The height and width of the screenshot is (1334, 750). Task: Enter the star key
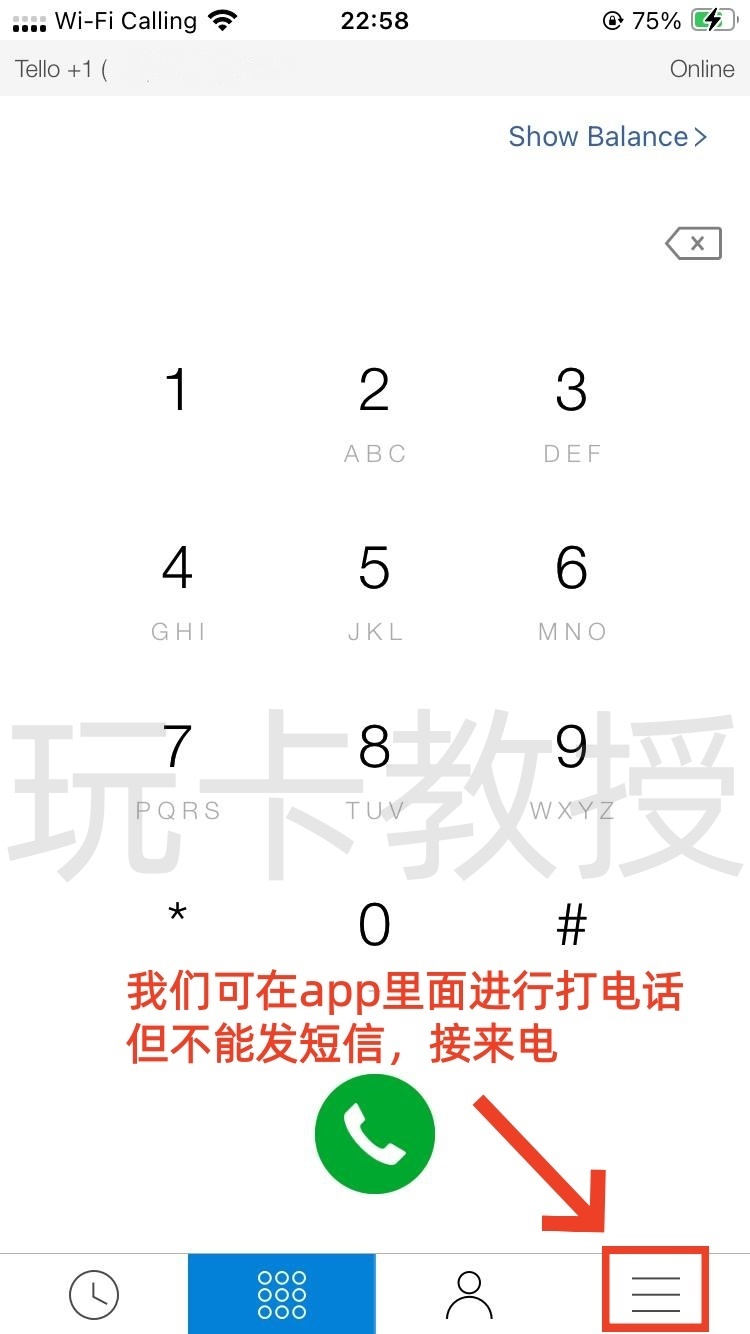[x=177, y=918]
